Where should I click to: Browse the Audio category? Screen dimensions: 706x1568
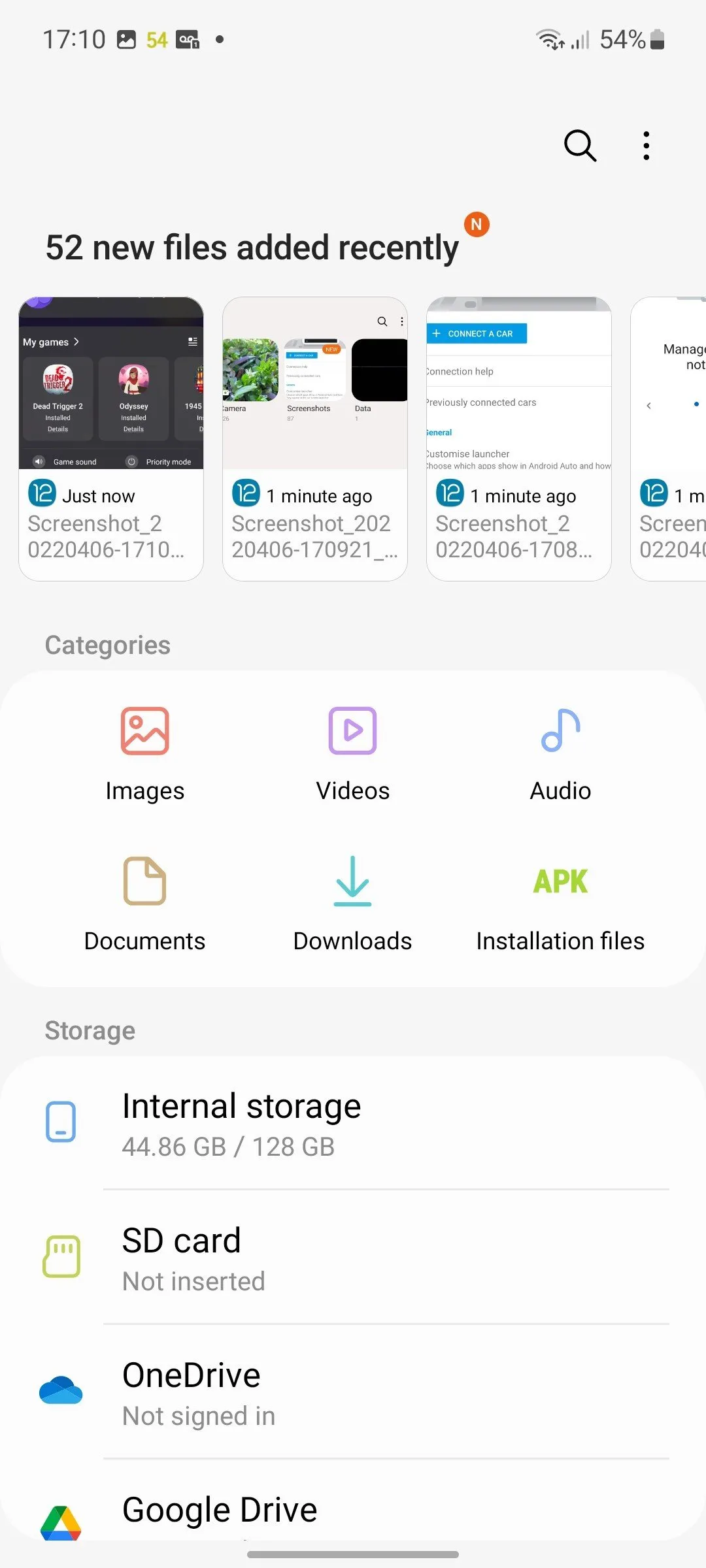click(560, 754)
